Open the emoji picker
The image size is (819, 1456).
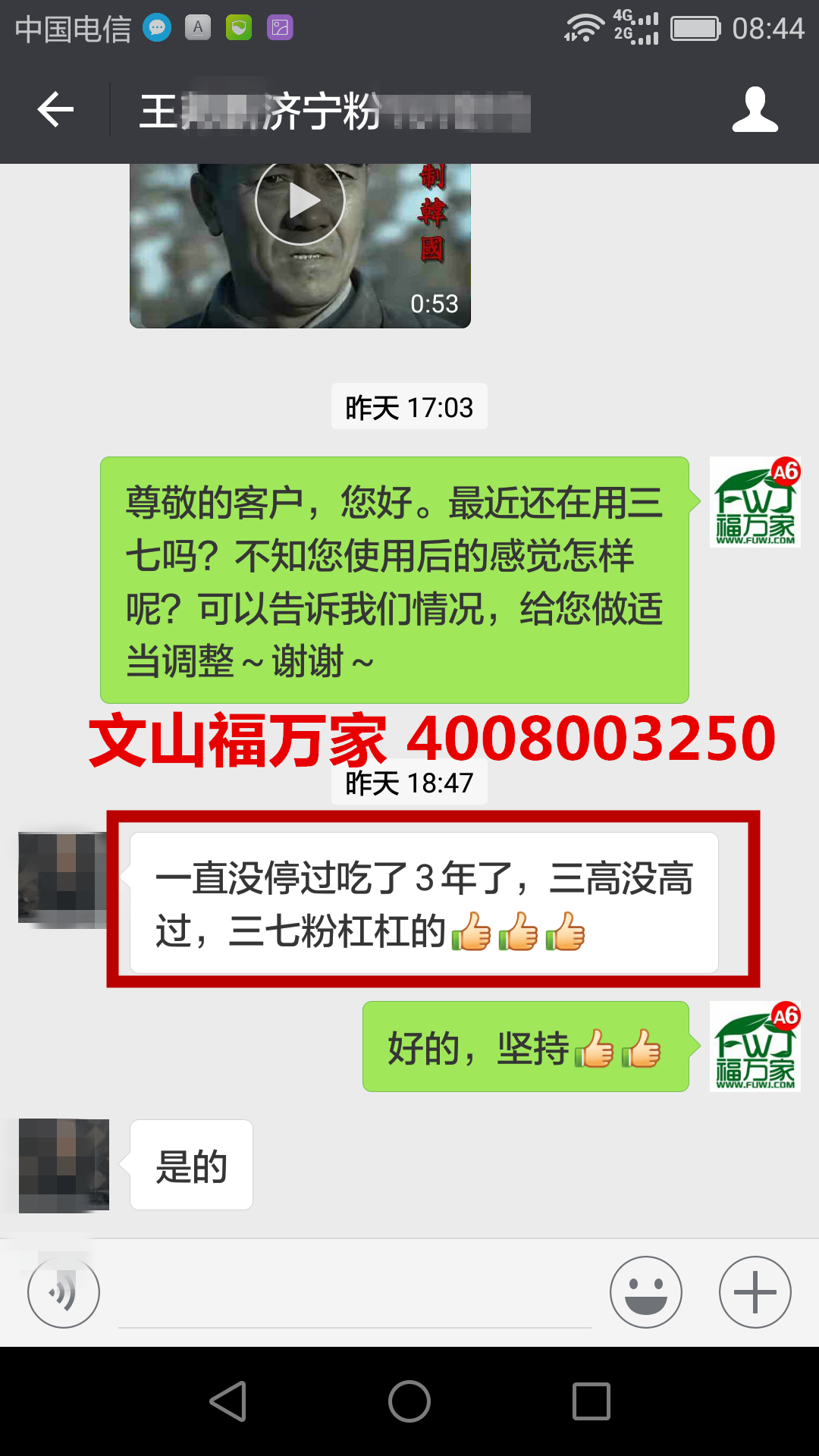click(646, 1291)
